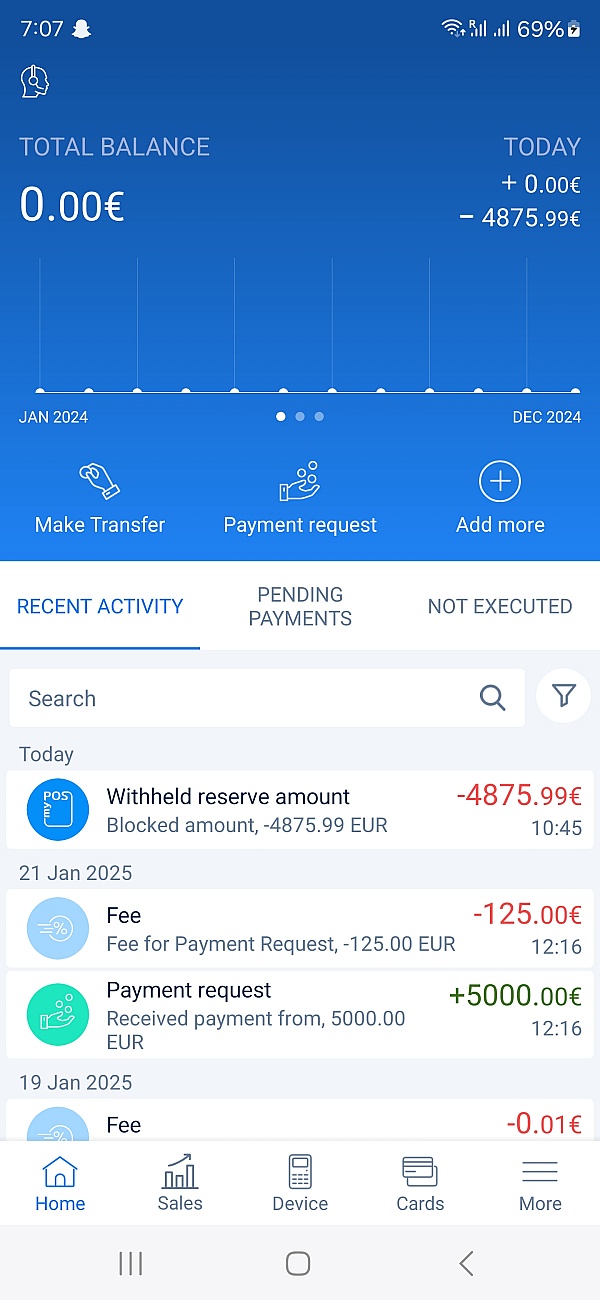Open the Withheld reserve amount transaction

click(x=300, y=810)
